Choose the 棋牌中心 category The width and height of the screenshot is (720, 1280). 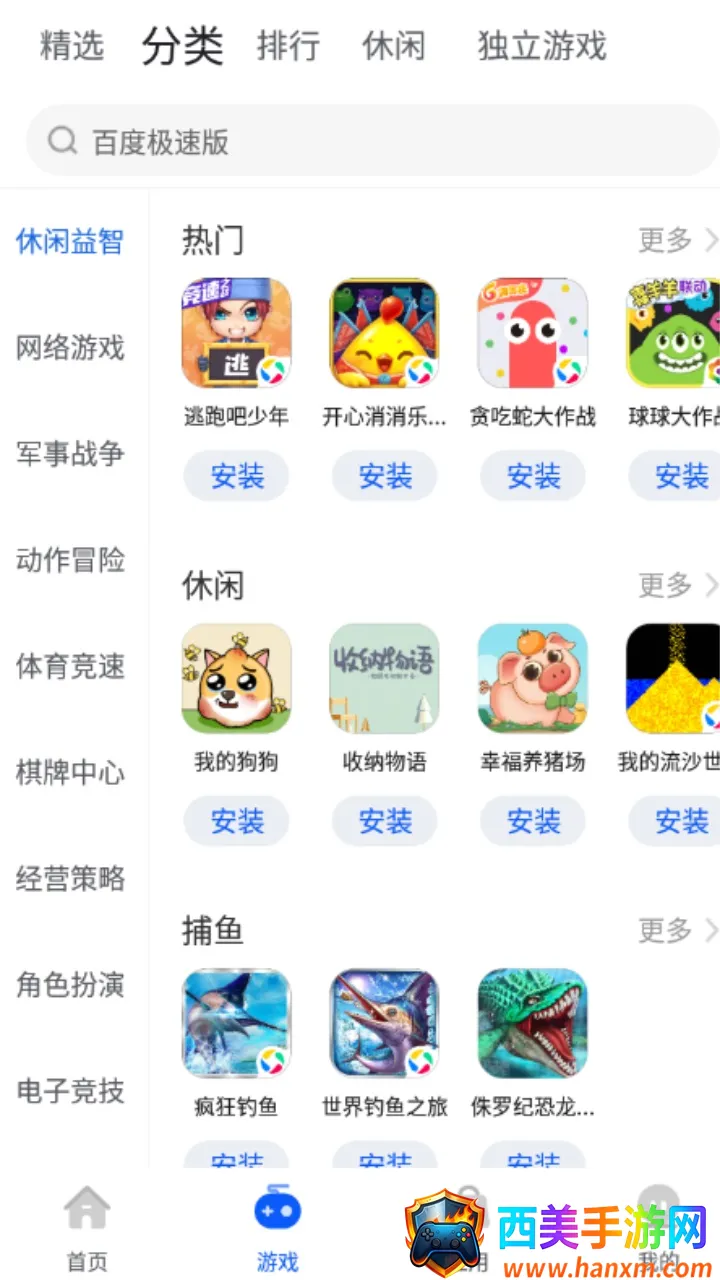[70, 772]
